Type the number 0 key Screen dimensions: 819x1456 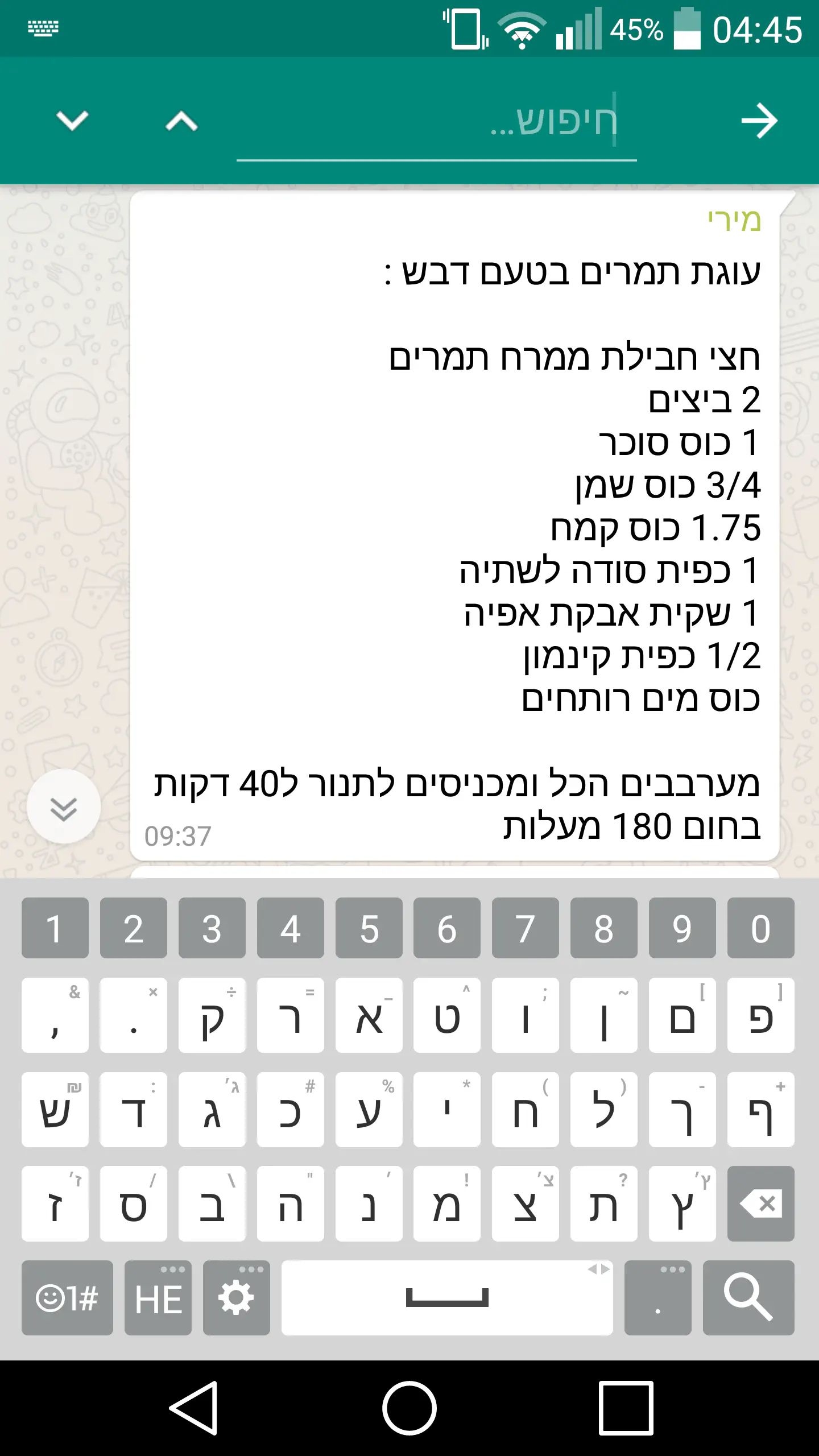click(x=760, y=928)
